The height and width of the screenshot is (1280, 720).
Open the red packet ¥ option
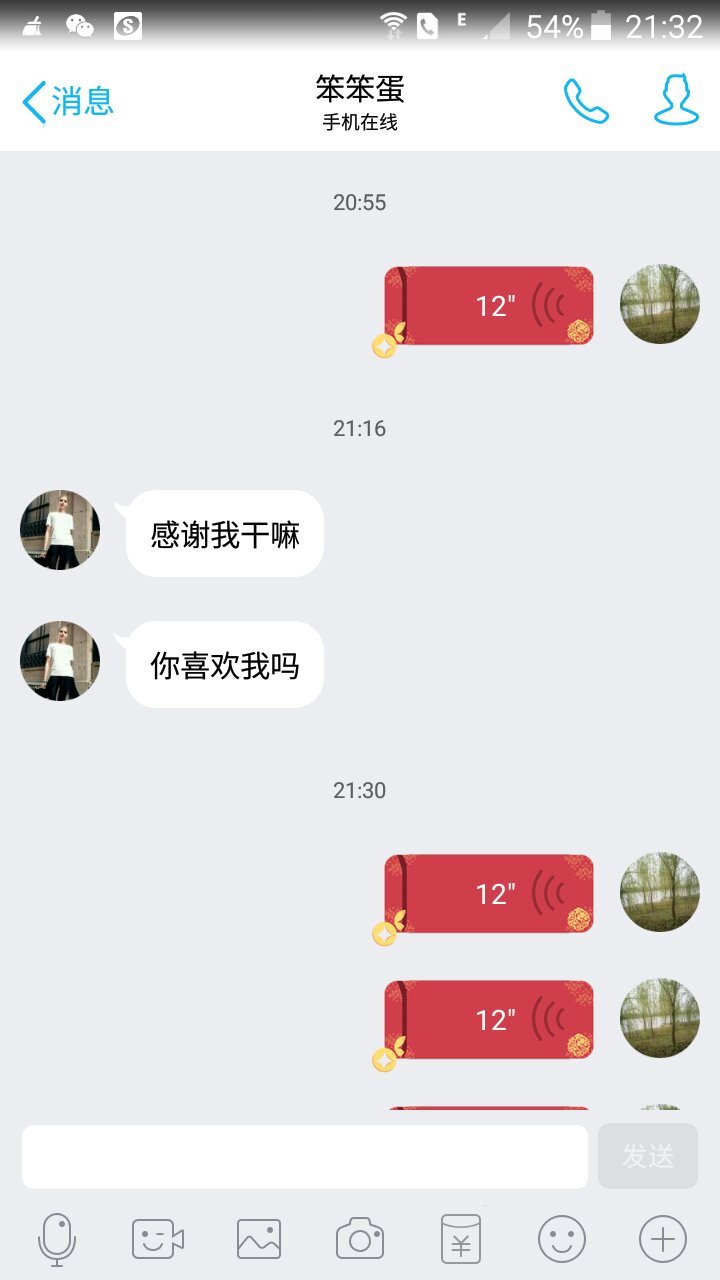[x=461, y=1240]
